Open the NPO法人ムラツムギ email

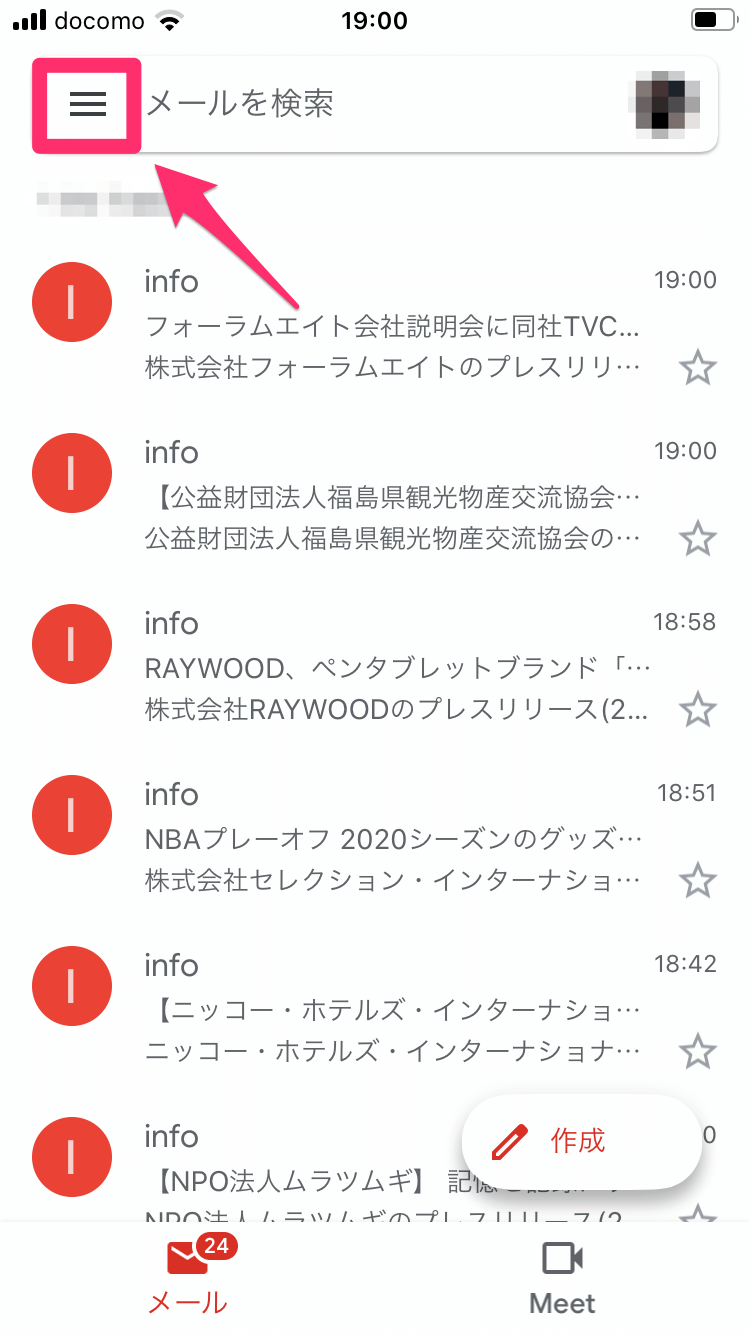click(x=300, y=1160)
